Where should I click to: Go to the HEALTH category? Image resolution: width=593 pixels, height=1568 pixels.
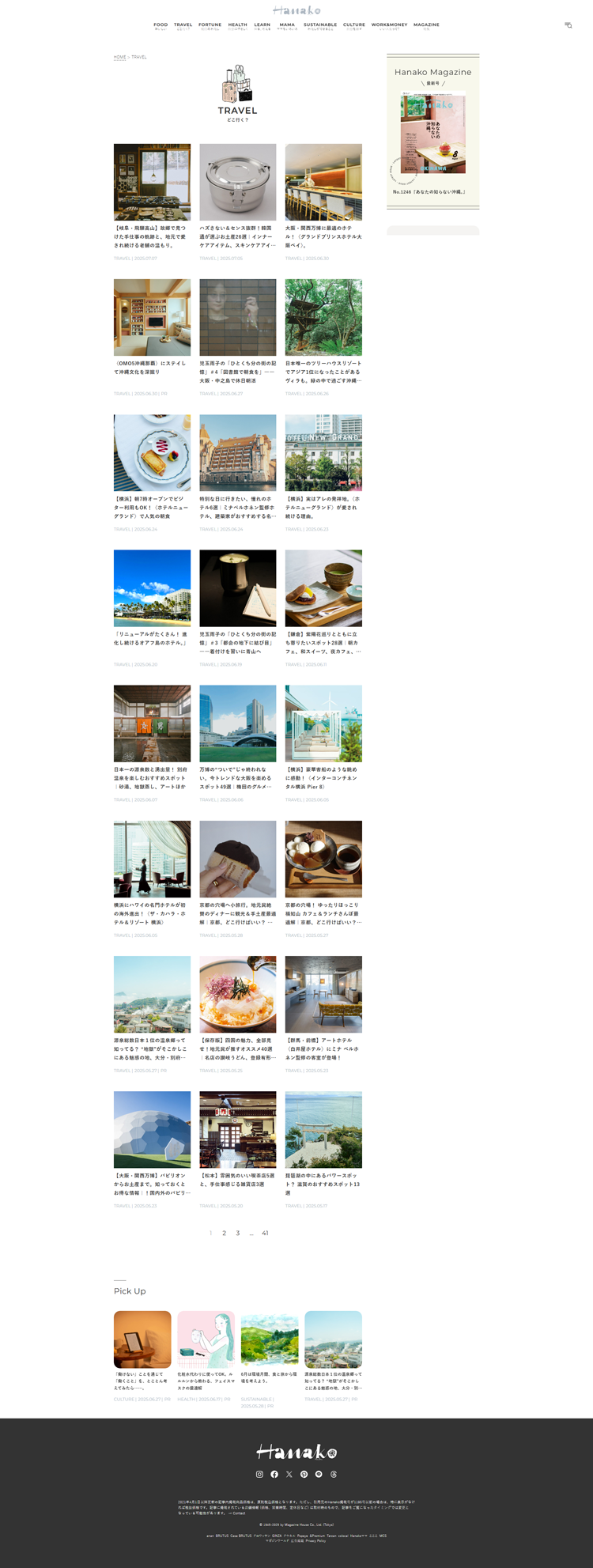[x=237, y=25]
